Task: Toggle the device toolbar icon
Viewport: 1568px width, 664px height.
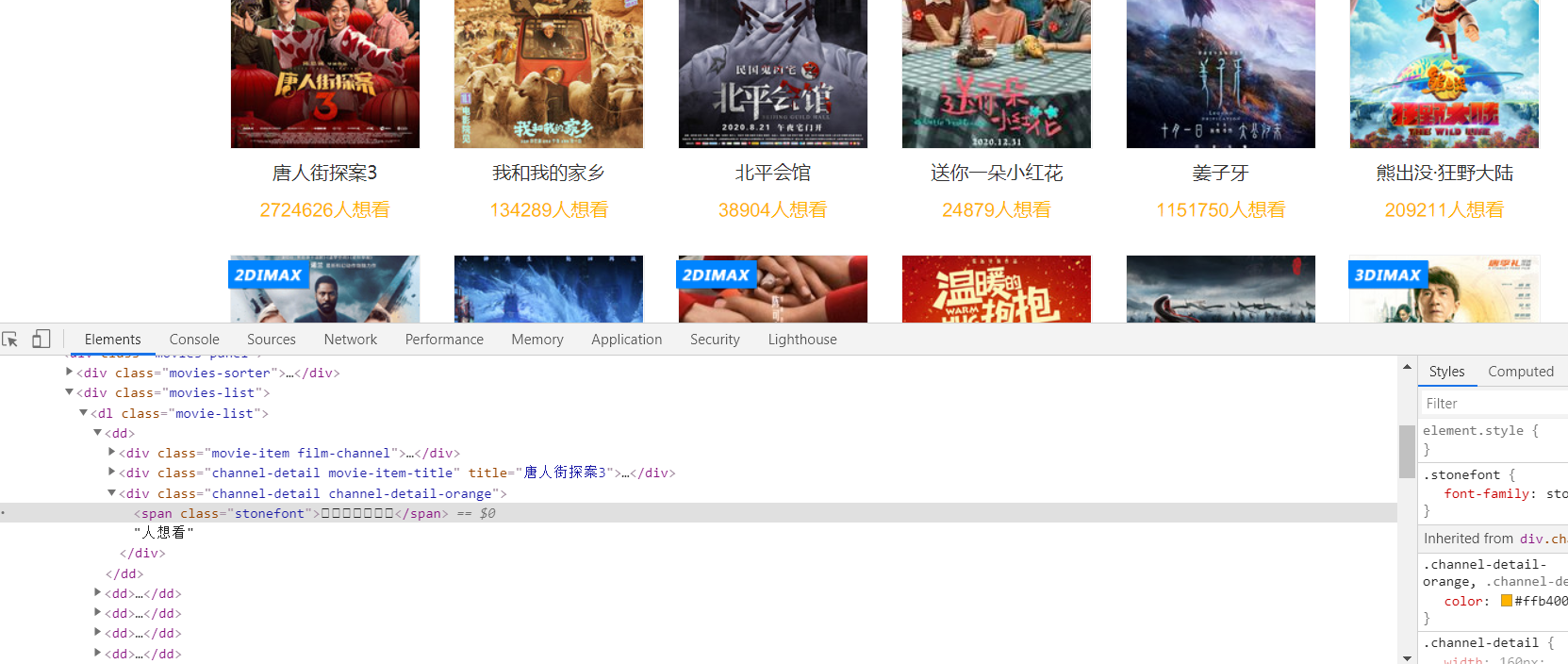Action: (x=41, y=340)
